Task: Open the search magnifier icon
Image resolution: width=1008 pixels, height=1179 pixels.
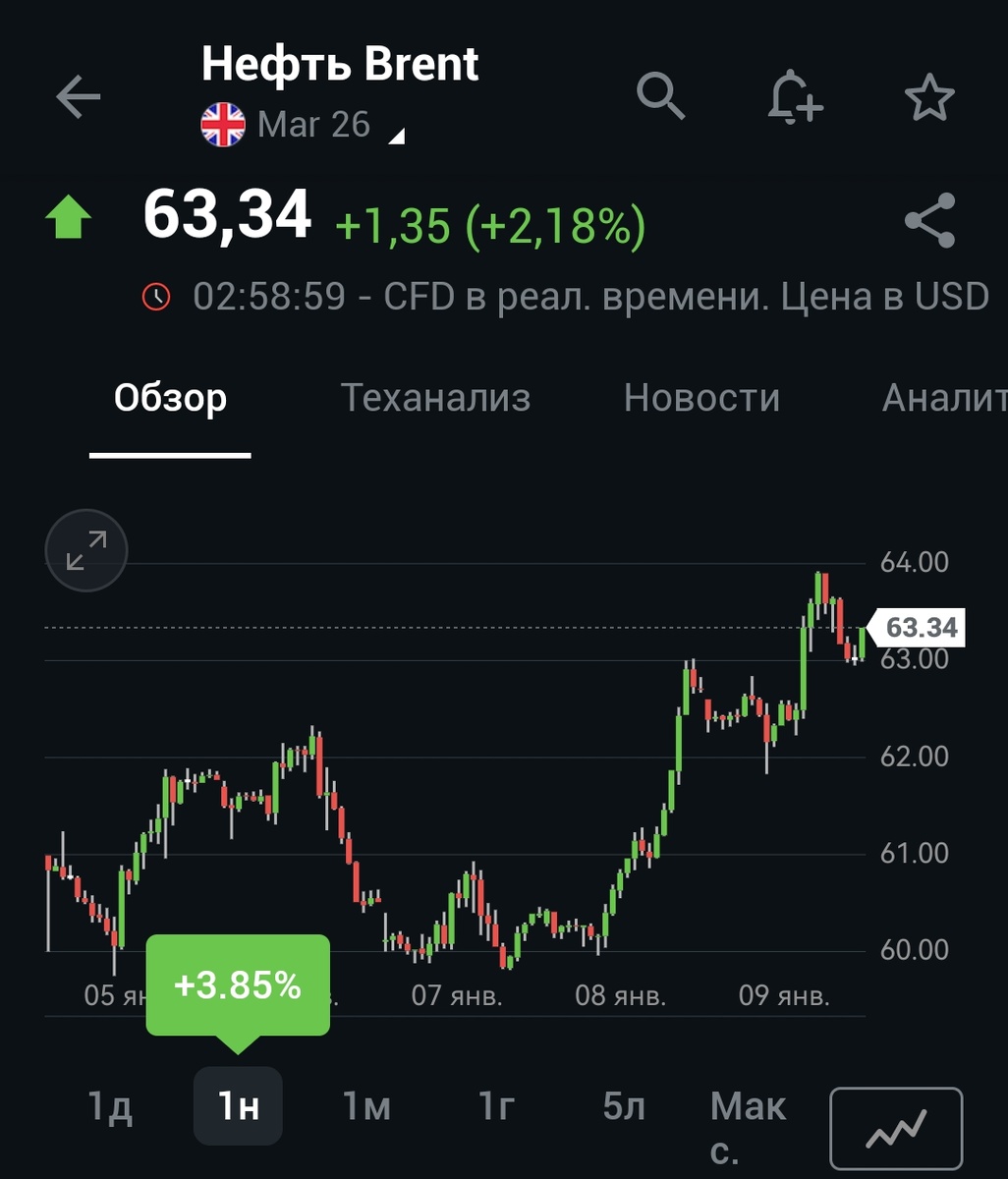Action: pyautogui.click(x=660, y=96)
